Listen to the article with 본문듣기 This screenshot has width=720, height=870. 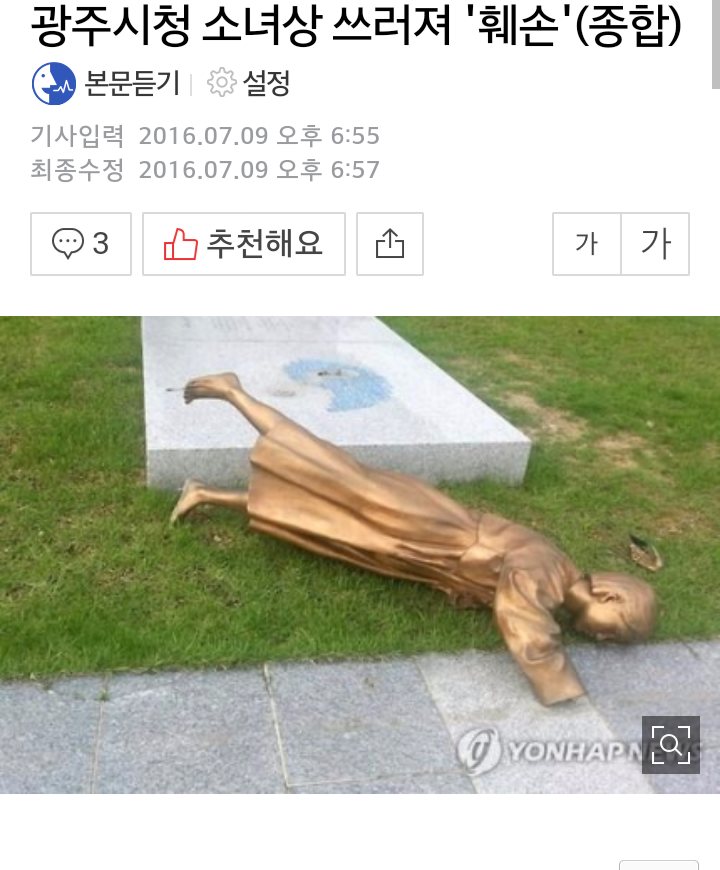pyautogui.click(x=105, y=83)
